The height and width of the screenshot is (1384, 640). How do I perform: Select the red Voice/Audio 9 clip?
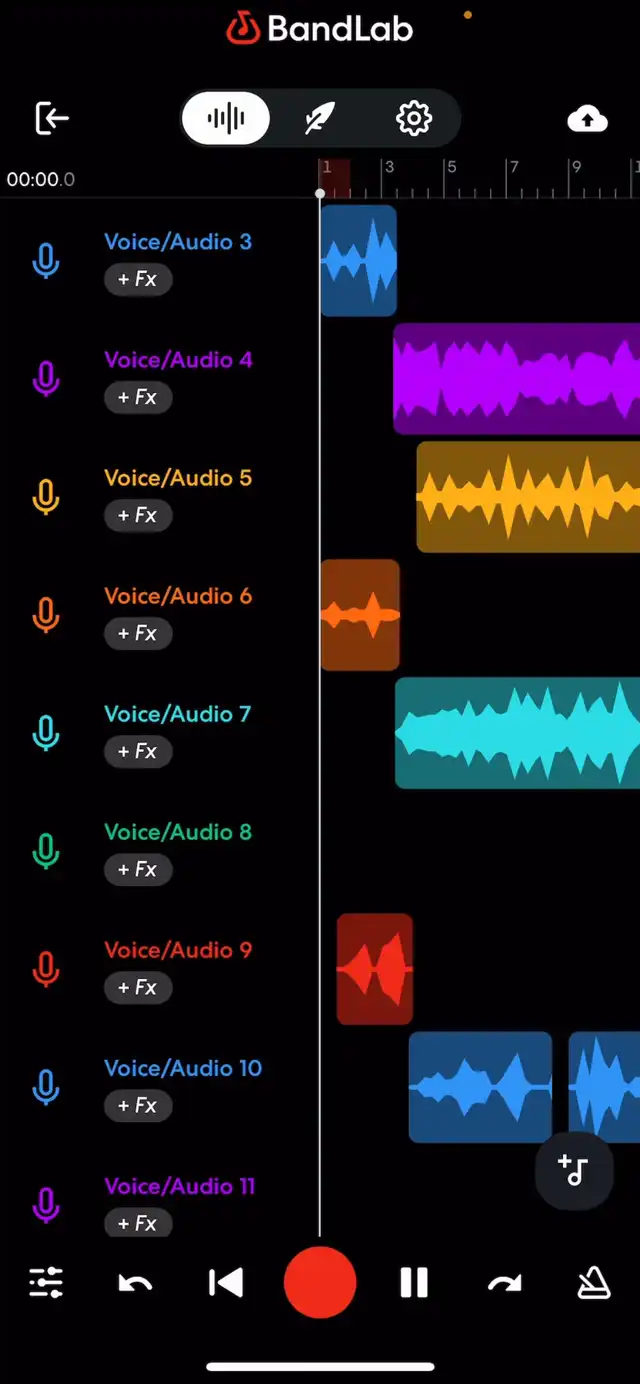[x=375, y=969]
